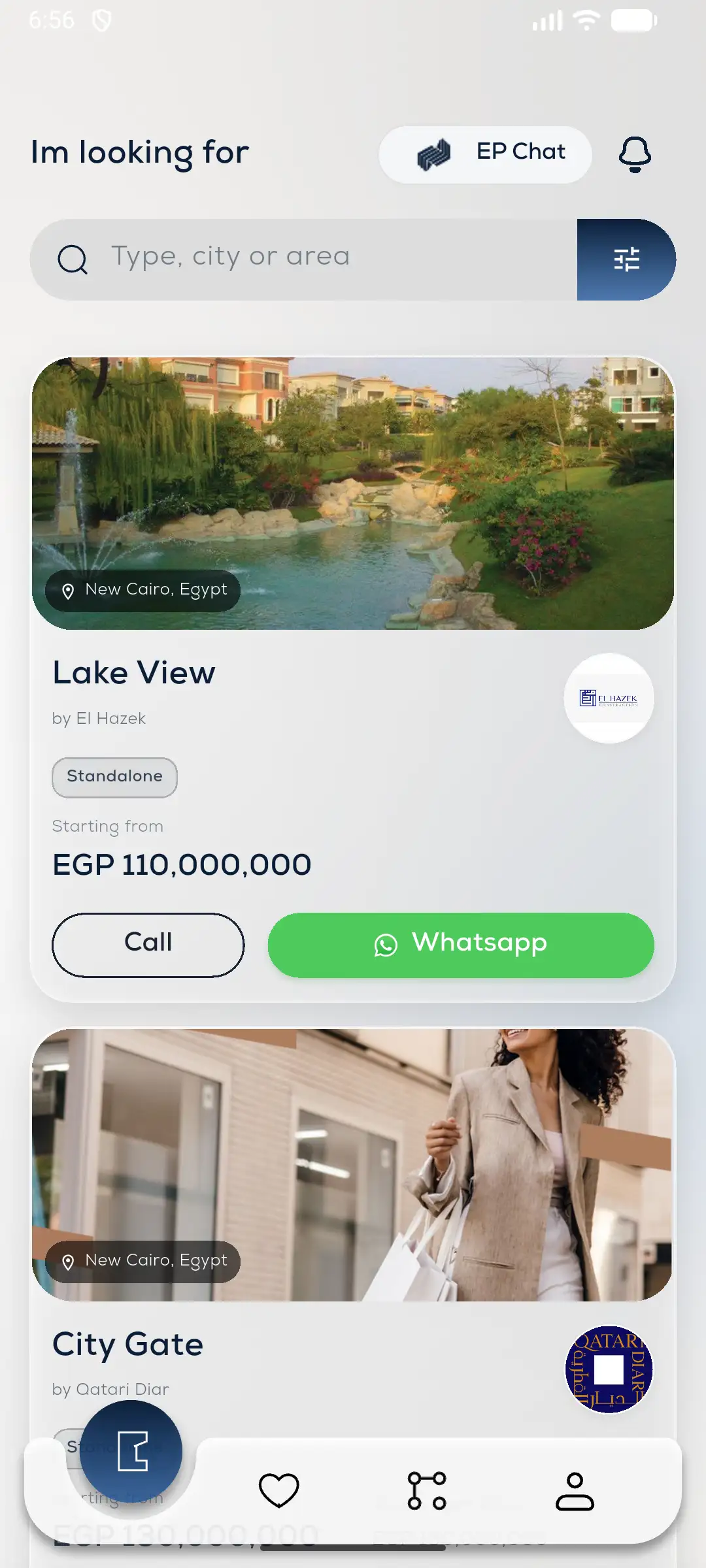Switch to the favorites heart tab
Image resolution: width=706 pixels, height=1568 pixels.
279,1490
